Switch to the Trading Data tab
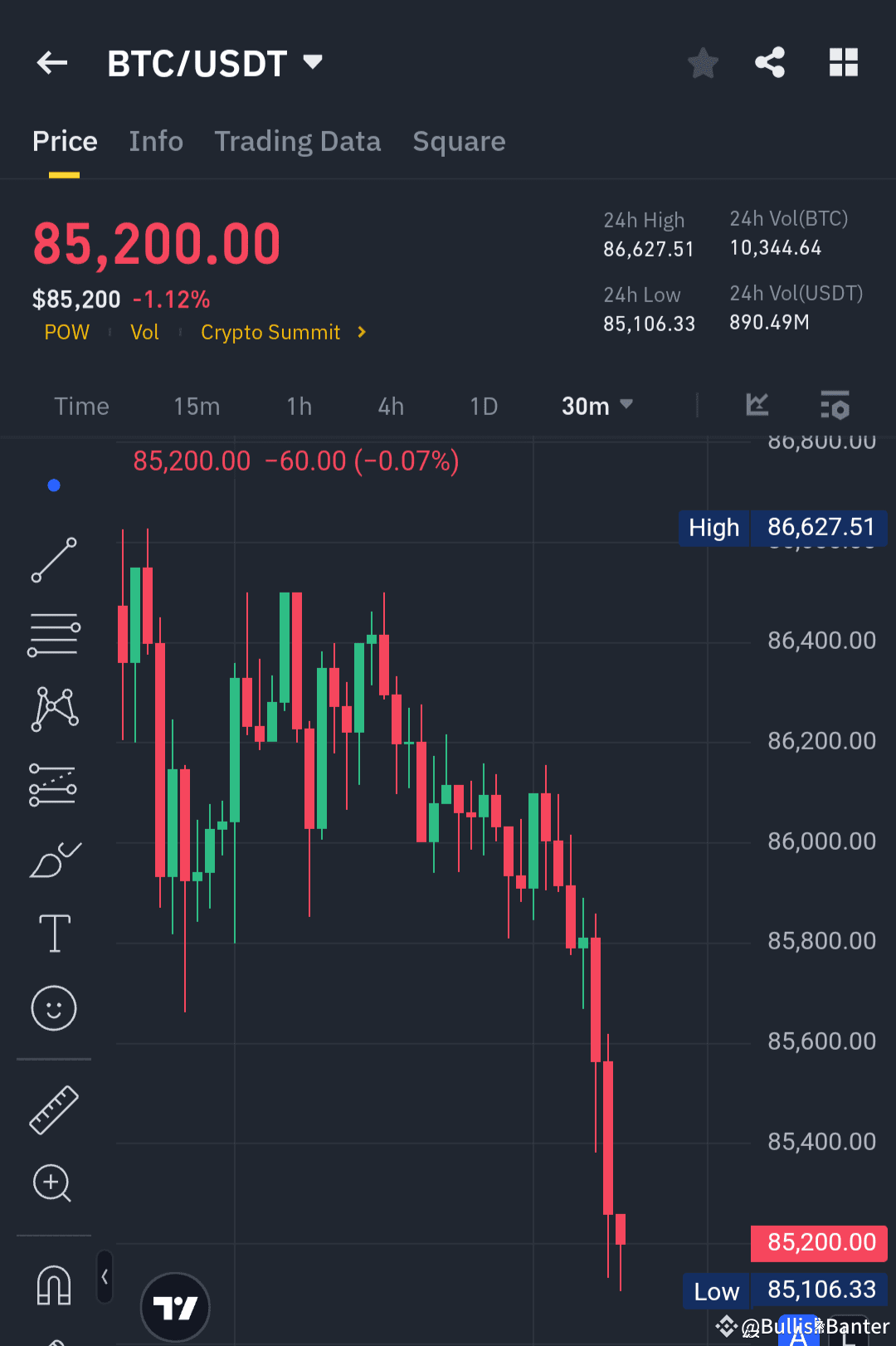The width and height of the screenshot is (896, 1346). [297, 141]
